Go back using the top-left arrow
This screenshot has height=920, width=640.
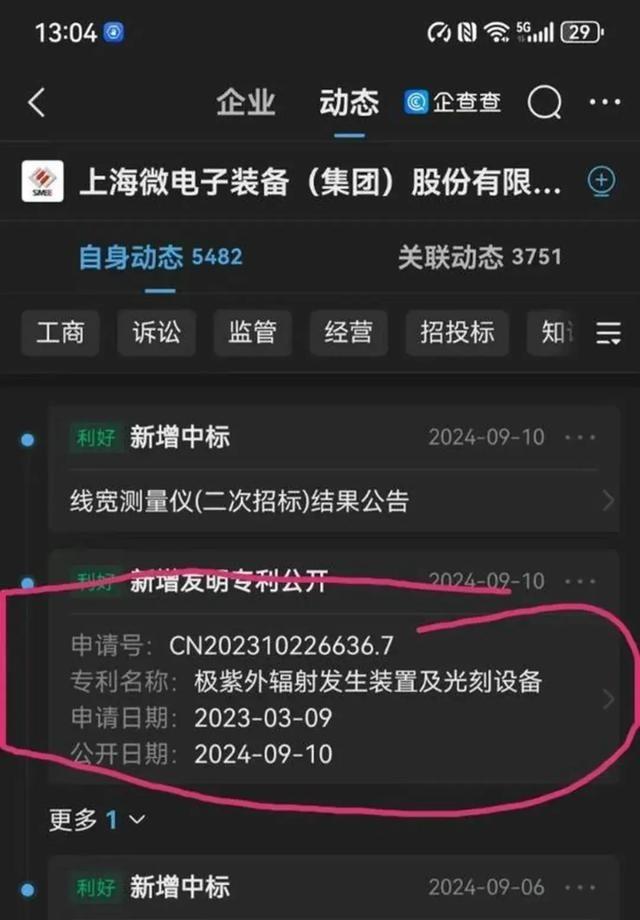point(37,102)
